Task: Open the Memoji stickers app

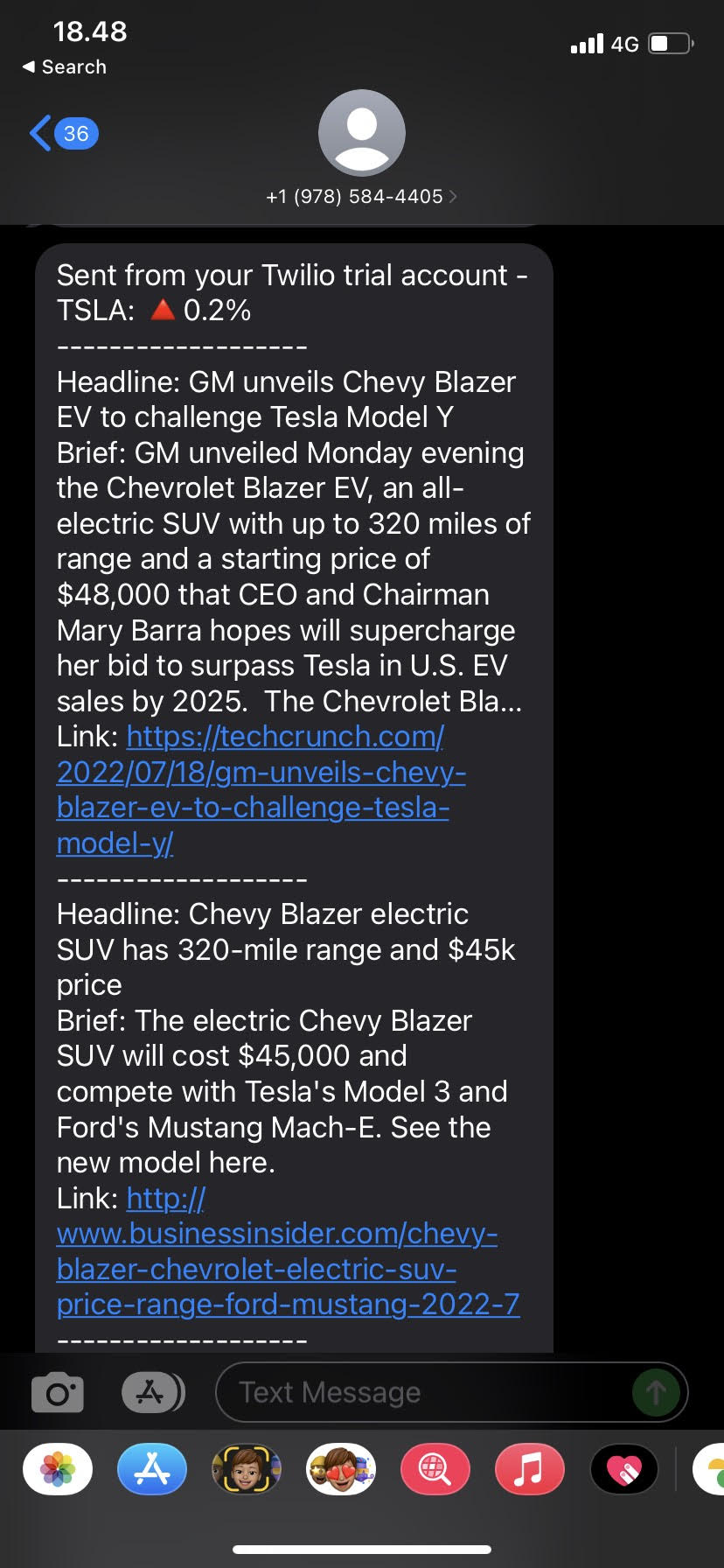Action: 247,1469
